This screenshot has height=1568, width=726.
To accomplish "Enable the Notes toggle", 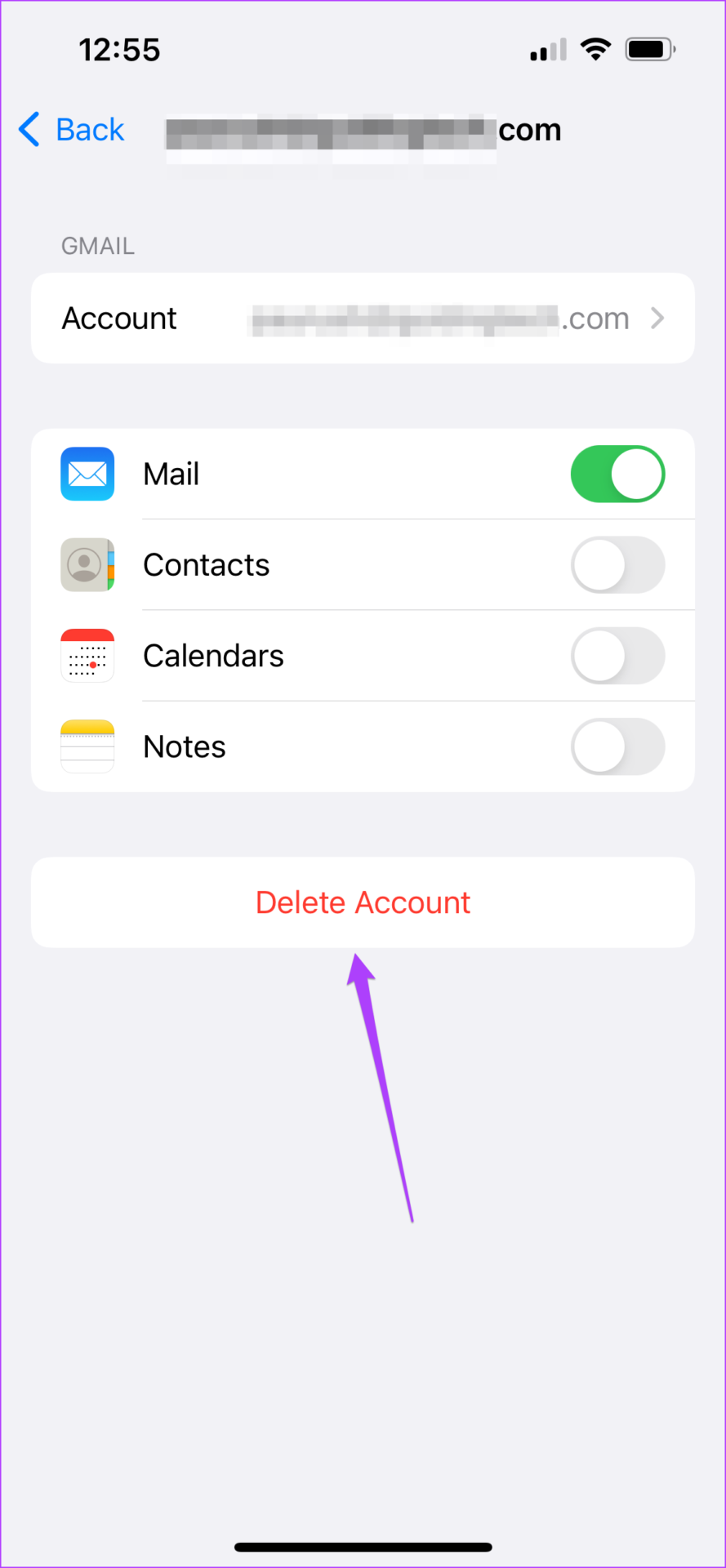I will [x=617, y=746].
